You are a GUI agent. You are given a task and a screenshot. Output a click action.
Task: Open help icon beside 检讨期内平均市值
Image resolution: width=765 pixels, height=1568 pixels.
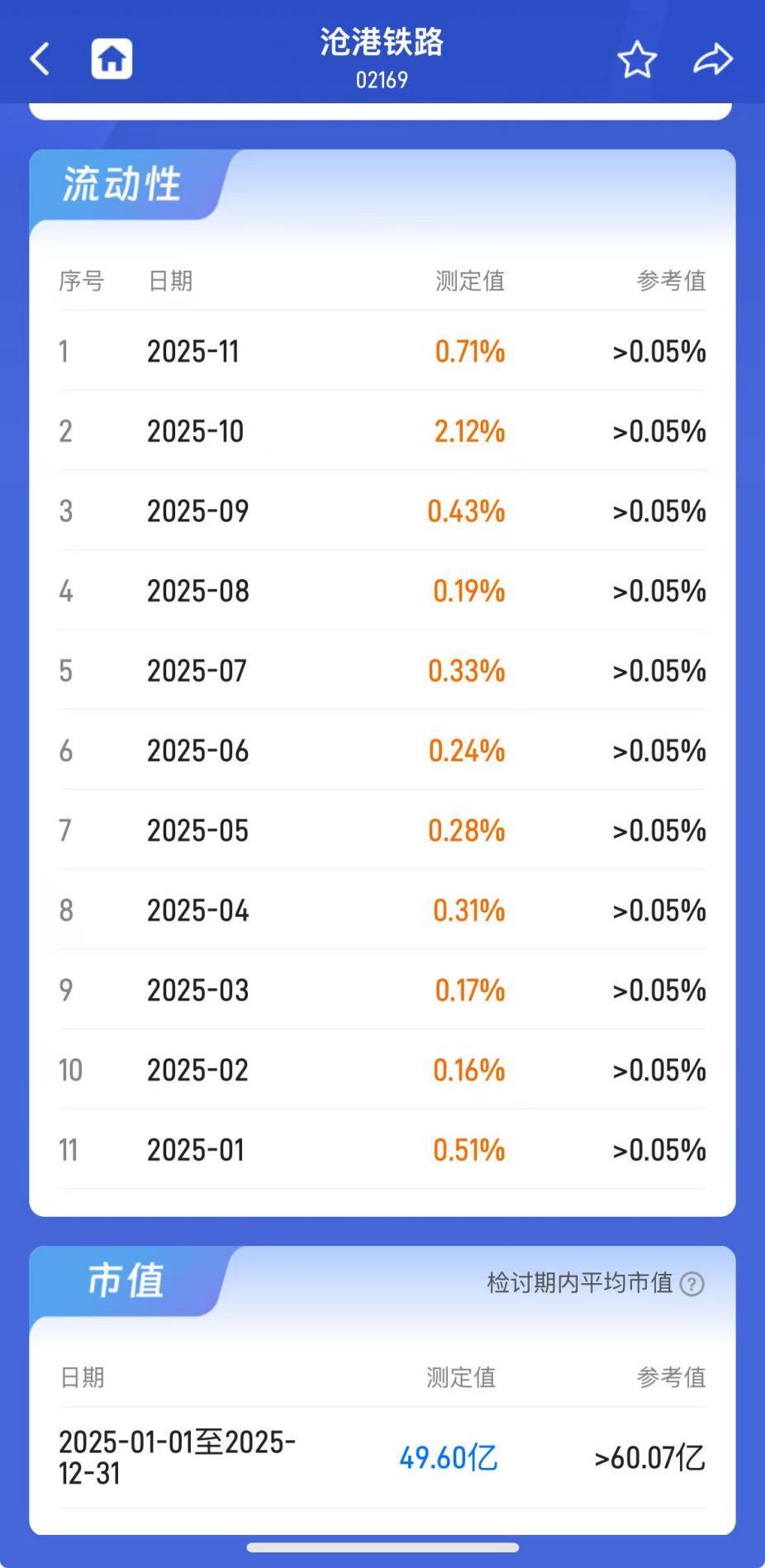tap(691, 1283)
